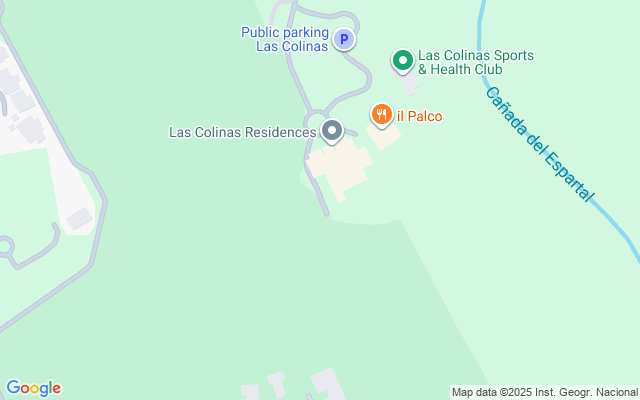The width and height of the screenshot is (640, 400).
Task: Select the il Palco restaurant marker
Action: click(381, 115)
